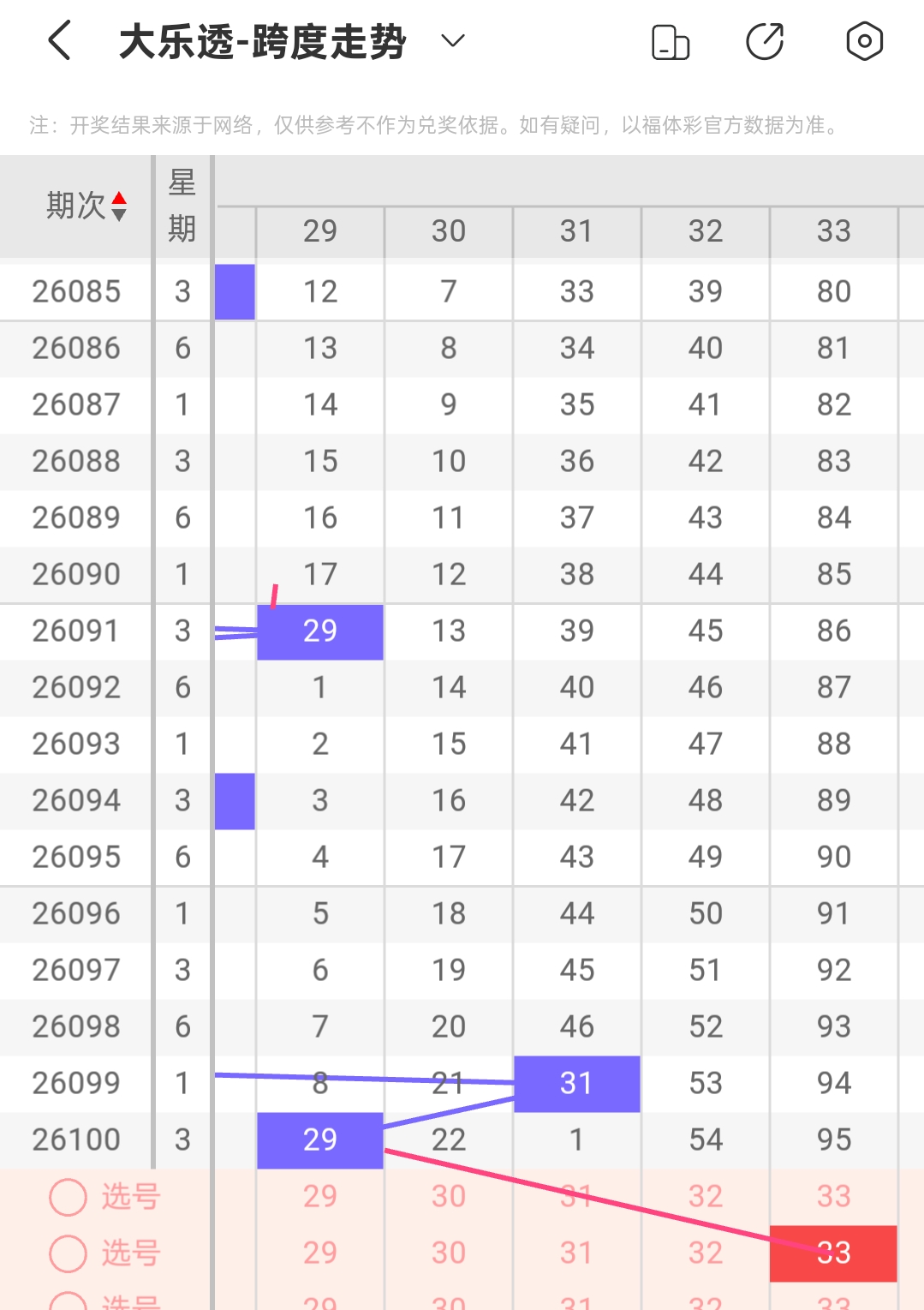Select the second 选号 row circle
The height and width of the screenshot is (1310, 924).
pos(69,1253)
